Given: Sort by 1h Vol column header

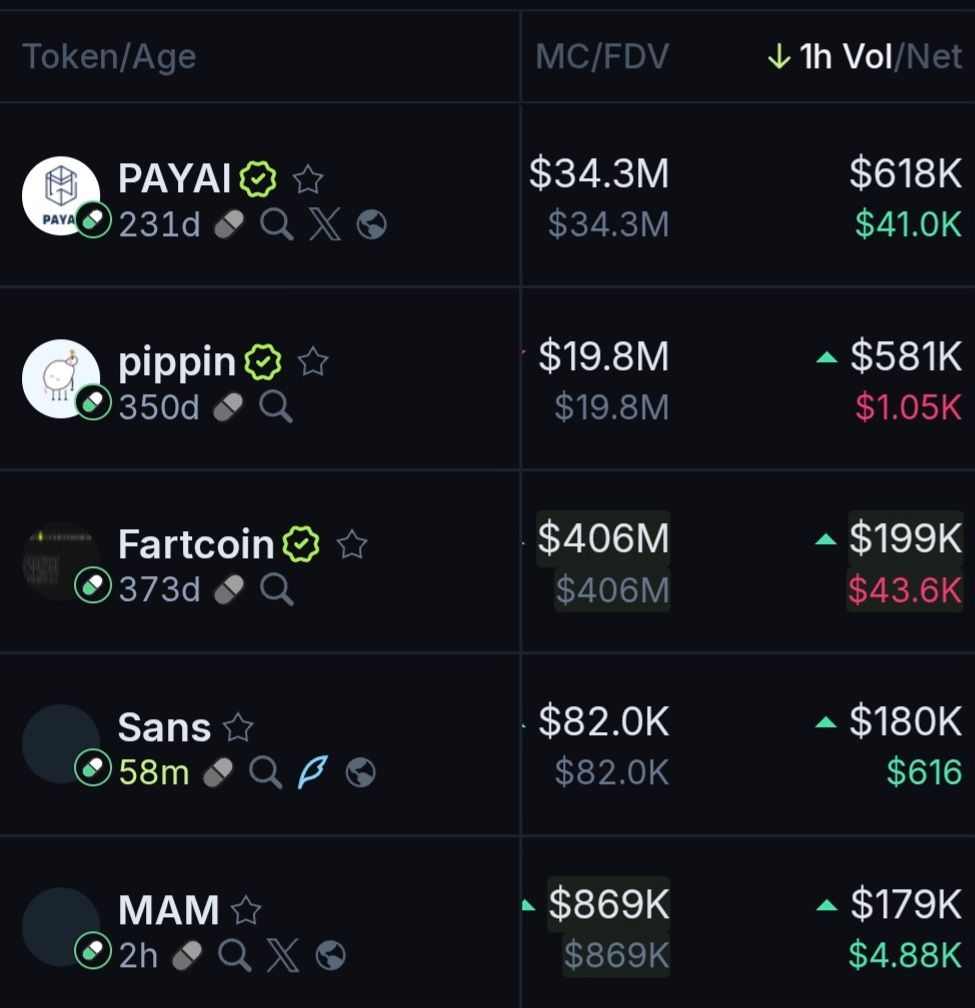Looking at the screenshot, I should pos(845,57).
